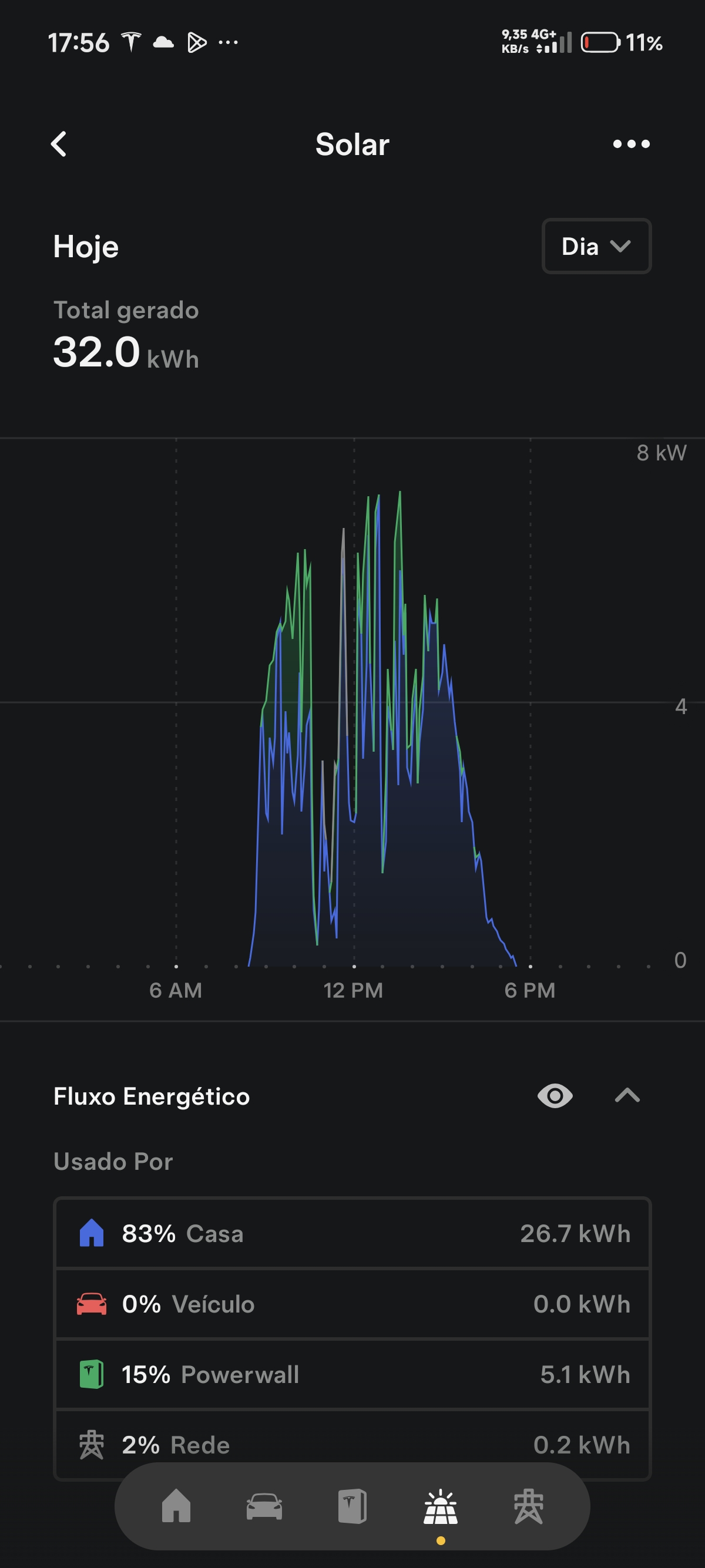Select the Veículo 0% row
This screenshot has width=705, height=1568.
(352, 1304)
